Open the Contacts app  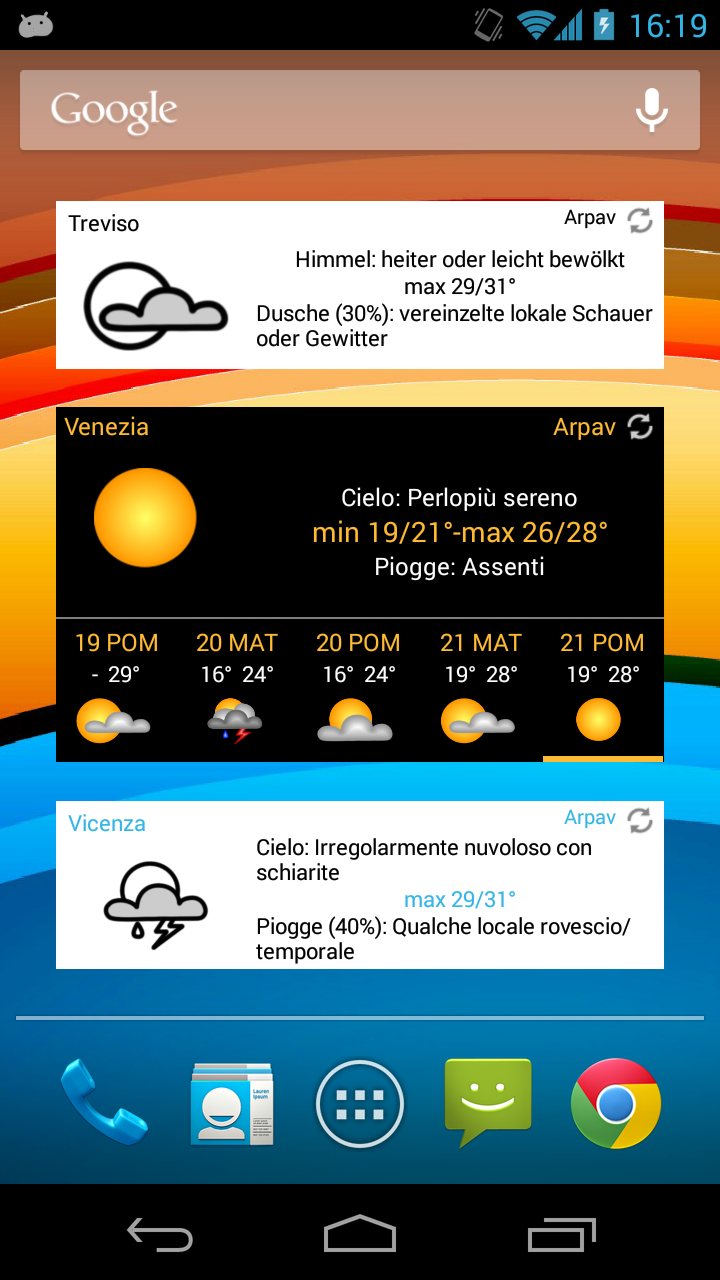[232, 1103]
